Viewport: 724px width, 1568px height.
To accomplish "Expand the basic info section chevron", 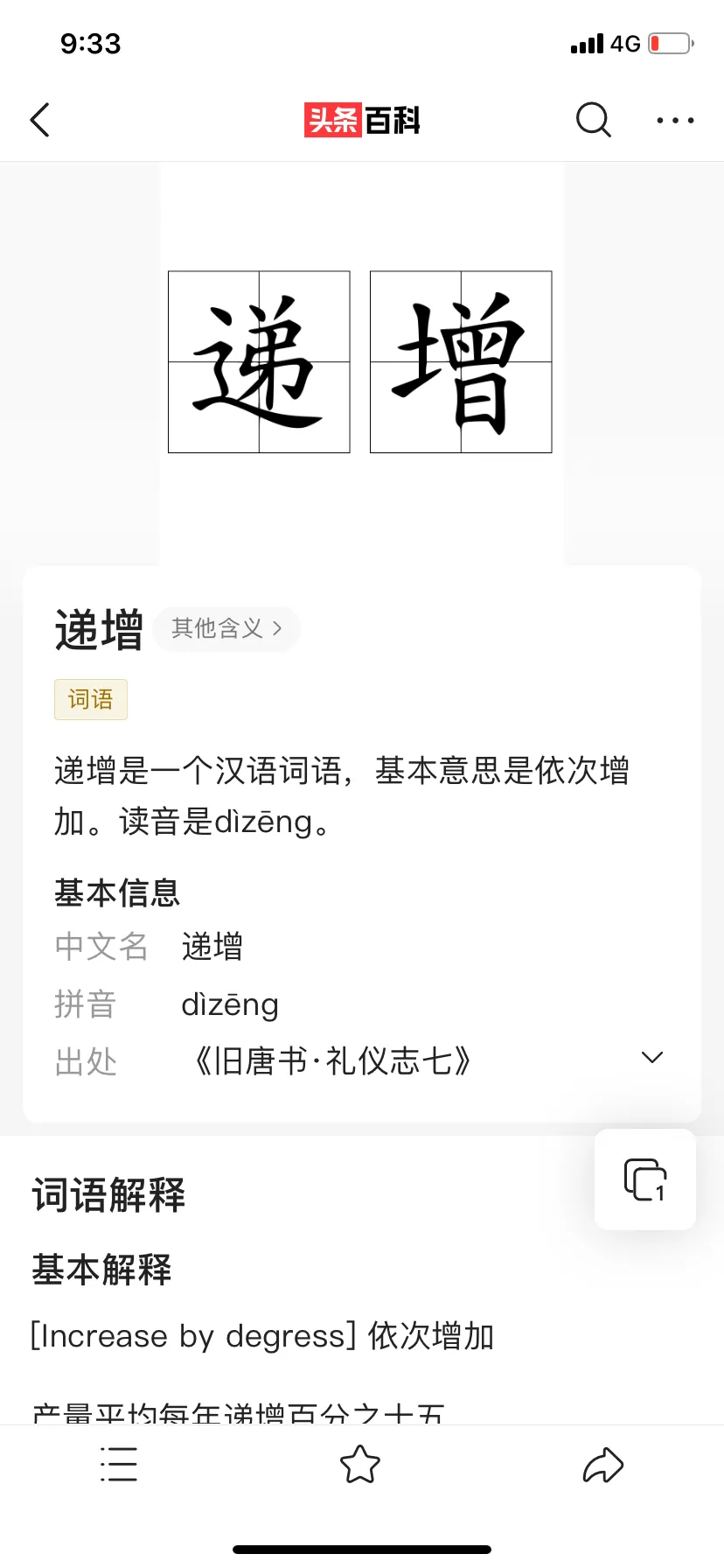I will 651,1057.
